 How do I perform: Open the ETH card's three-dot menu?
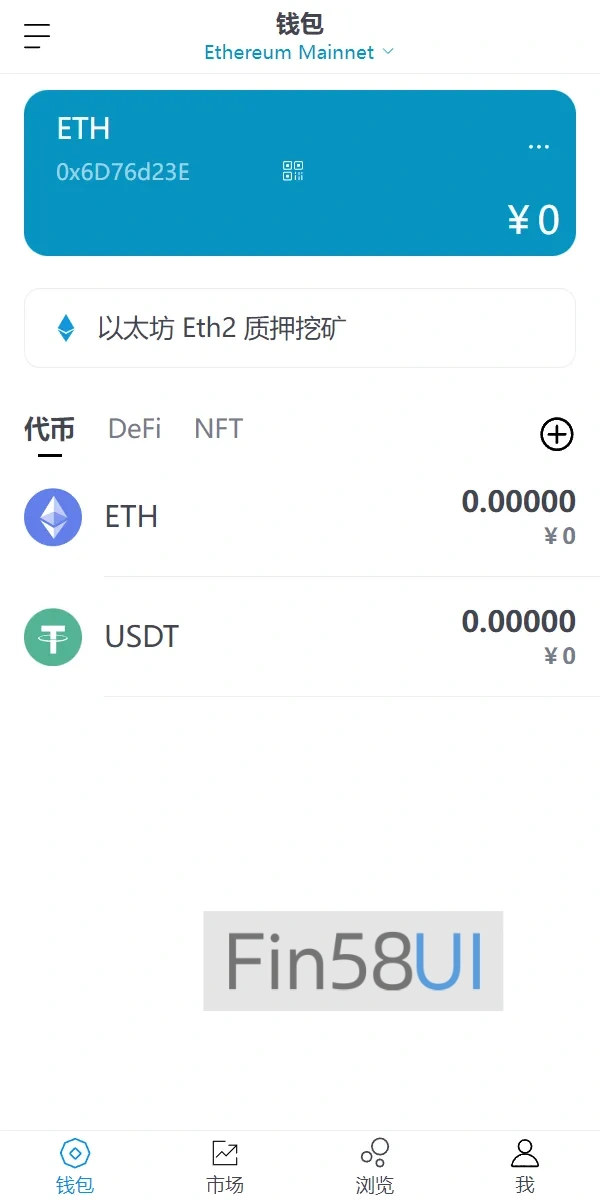[539, 147]
